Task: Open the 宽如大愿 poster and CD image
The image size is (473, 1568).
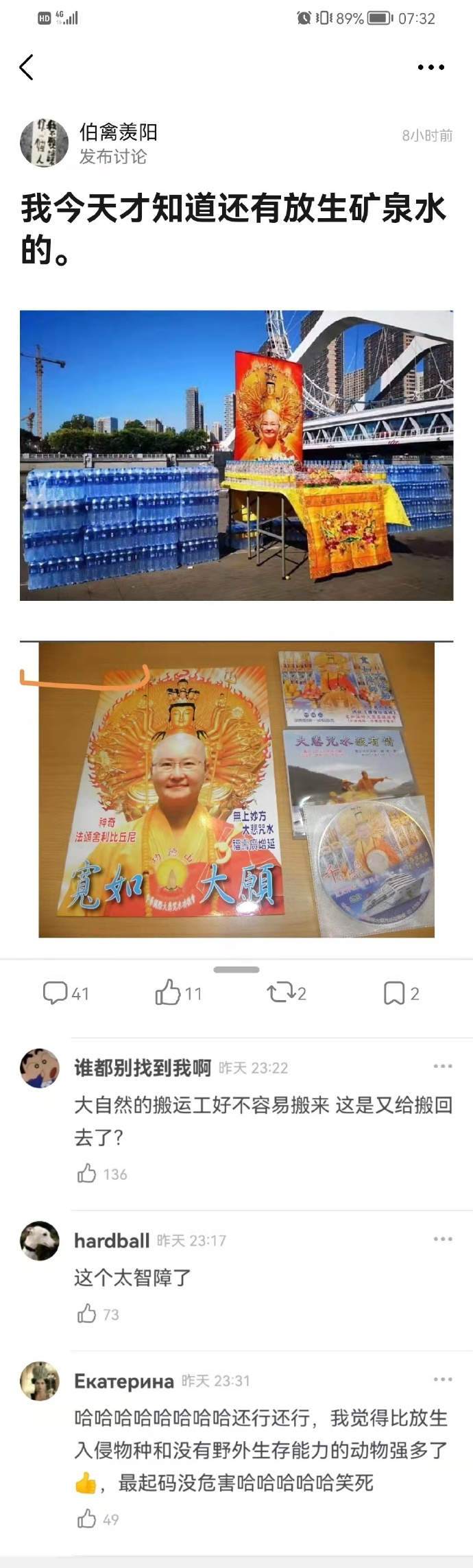Action: tap(236, 789)
